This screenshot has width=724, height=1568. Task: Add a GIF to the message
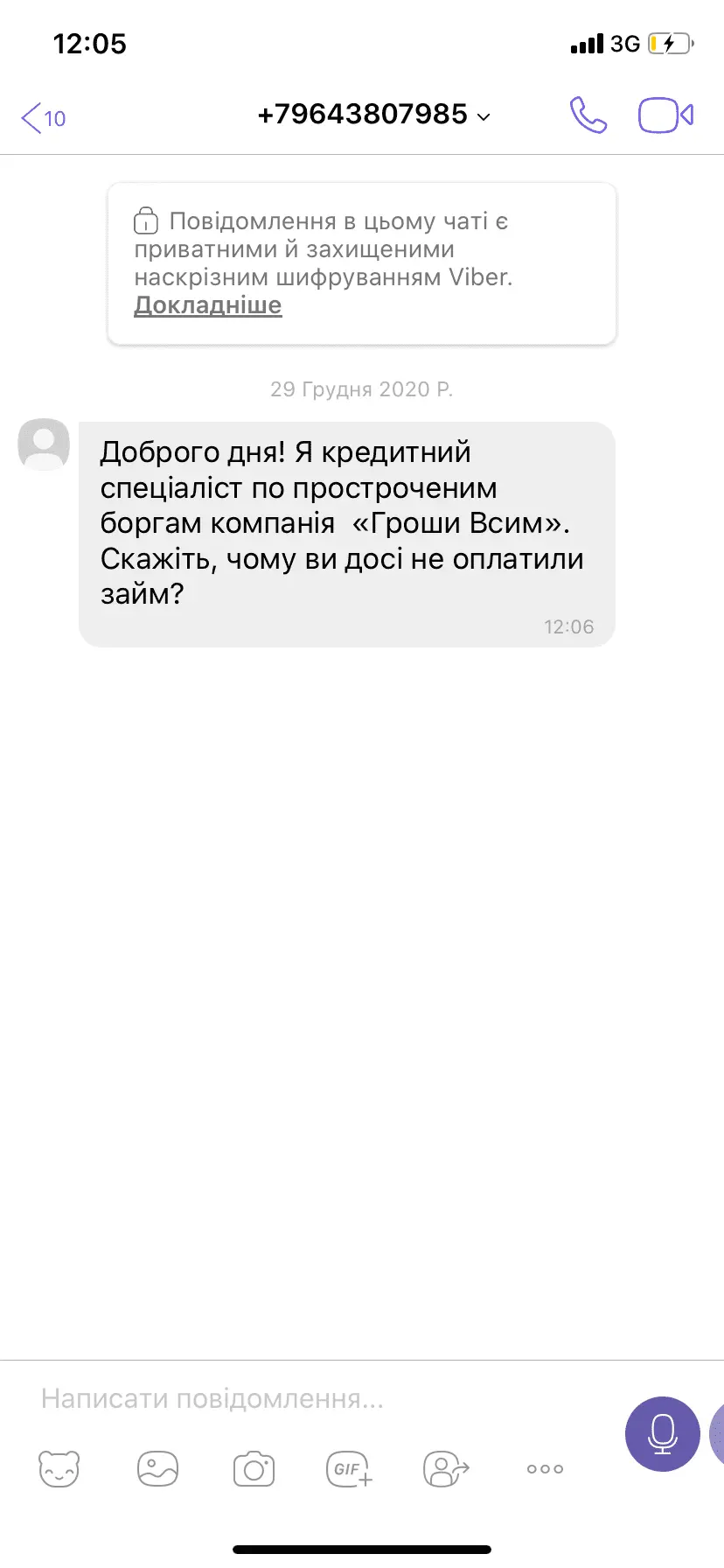pyautogui.click(x=348, y=1469)
